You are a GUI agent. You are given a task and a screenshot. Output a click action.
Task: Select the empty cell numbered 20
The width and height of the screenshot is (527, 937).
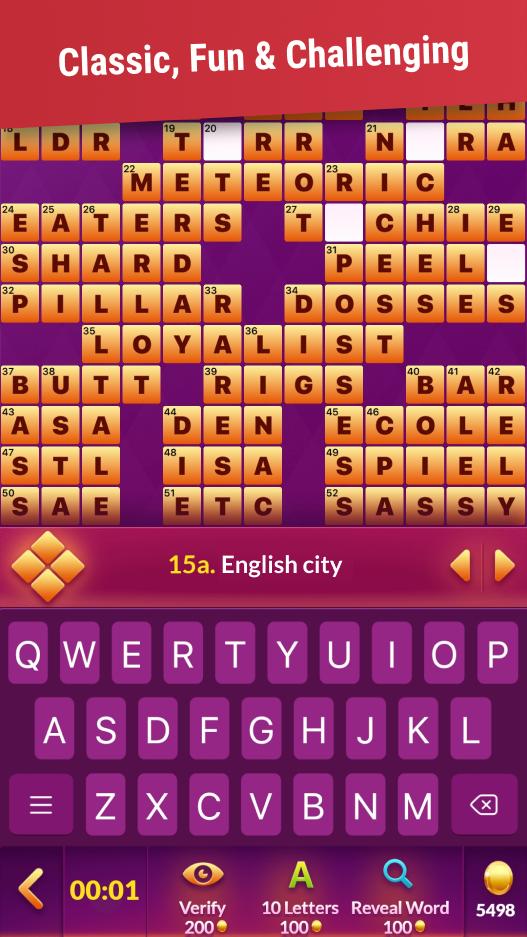(x=222, y=141)
